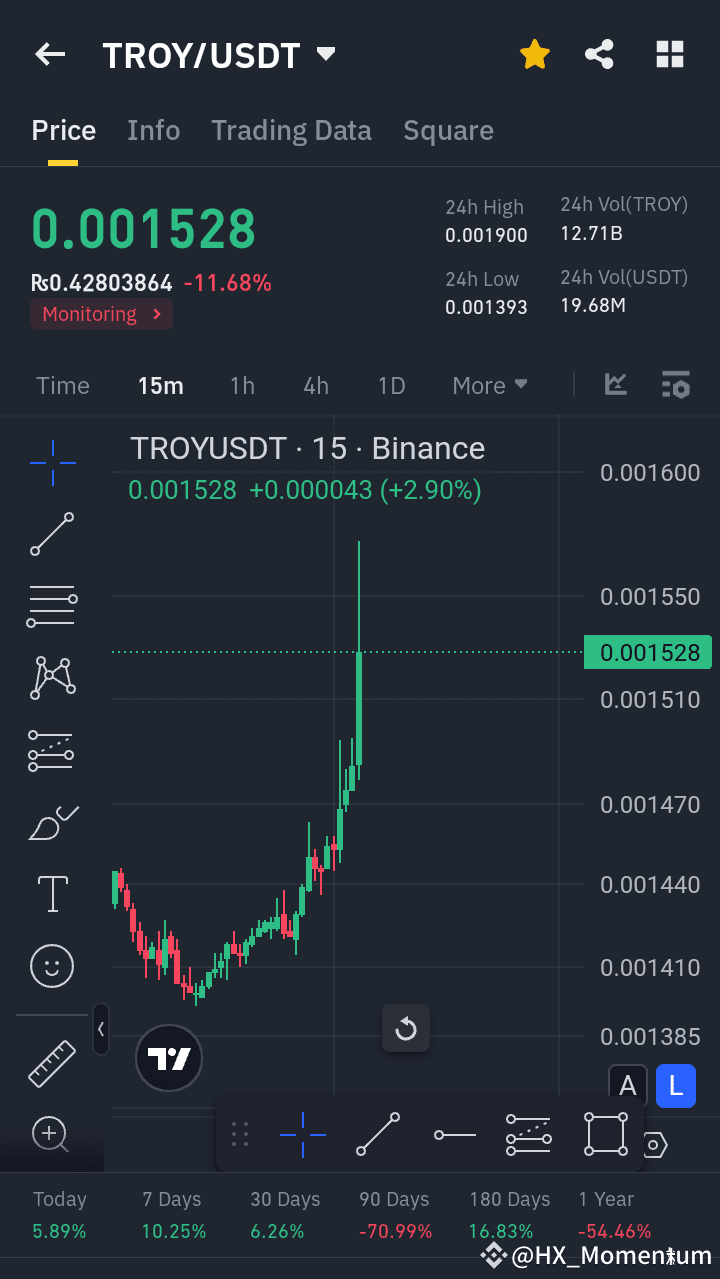720x1279 pixels.
Task: Select the brush drawing tool
Action: 51,822
